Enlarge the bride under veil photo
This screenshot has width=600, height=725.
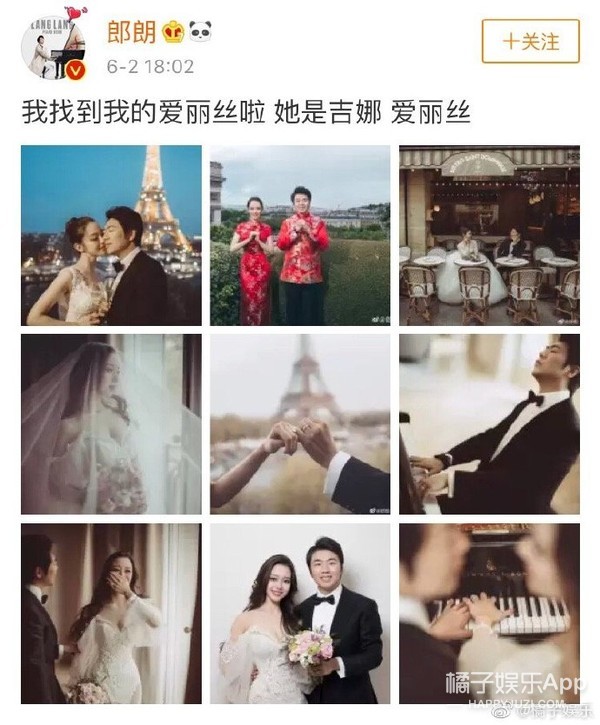[111, 424]
